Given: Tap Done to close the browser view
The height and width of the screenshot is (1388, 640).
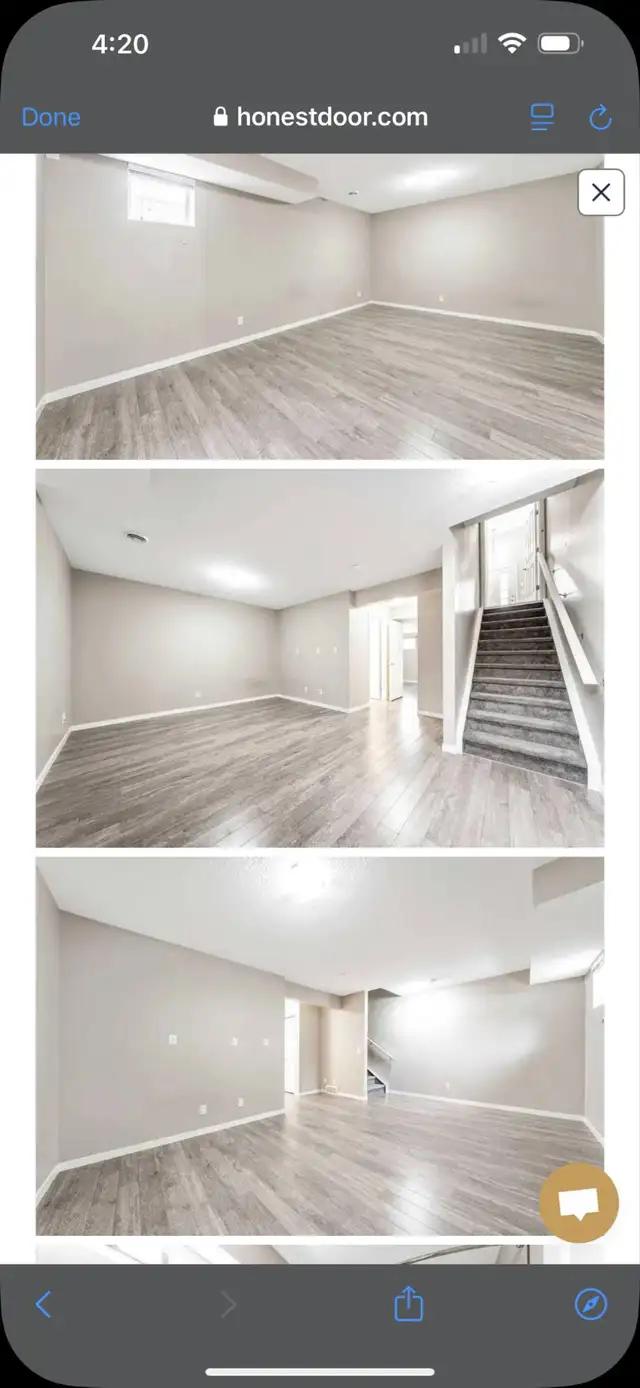Looking at the screenshot, I should point(51,117).
